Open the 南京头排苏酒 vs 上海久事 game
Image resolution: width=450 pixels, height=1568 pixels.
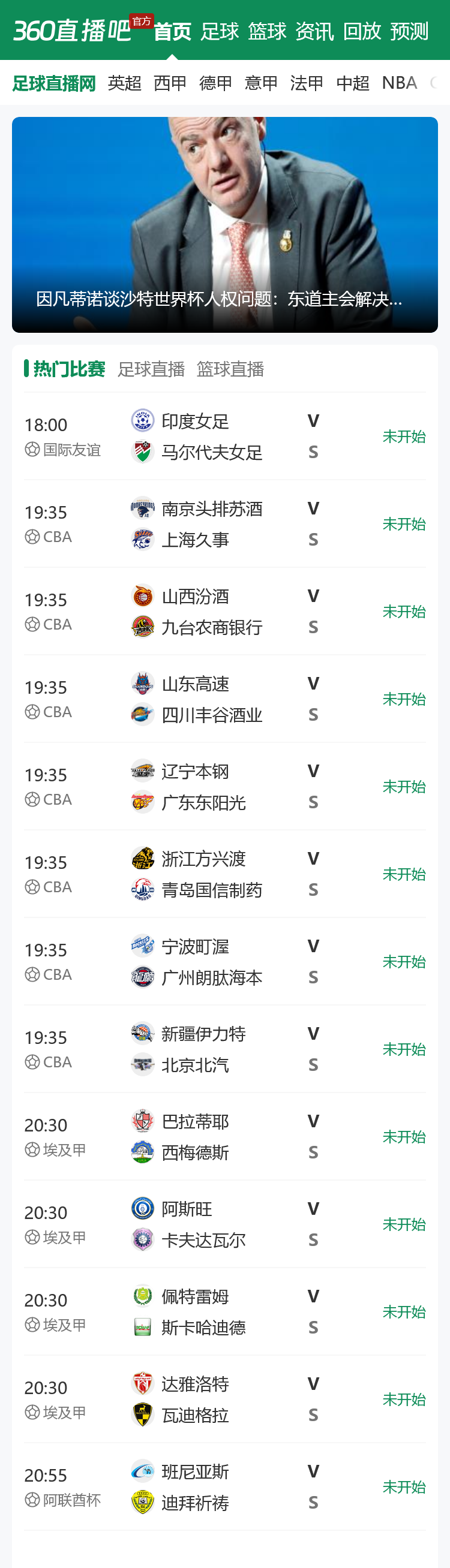tap(224, 524)
